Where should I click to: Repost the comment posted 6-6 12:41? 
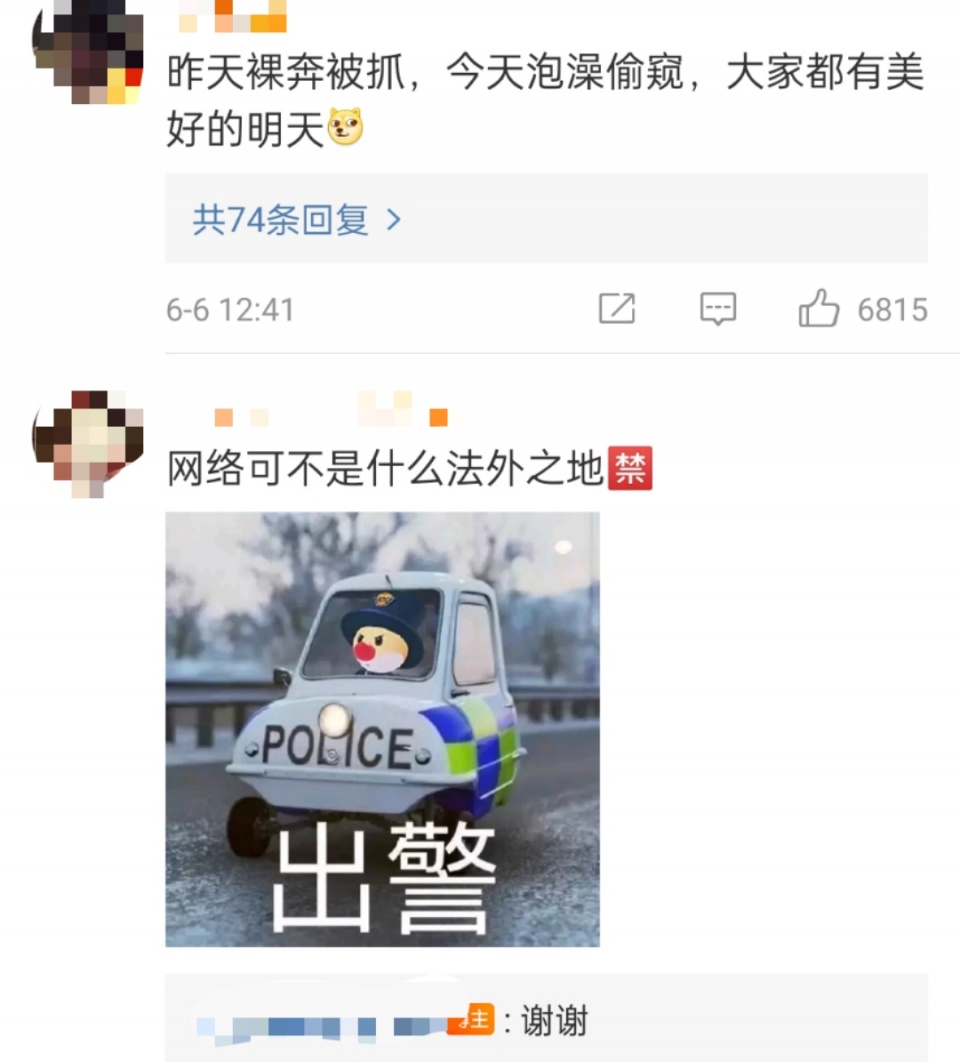617,309
